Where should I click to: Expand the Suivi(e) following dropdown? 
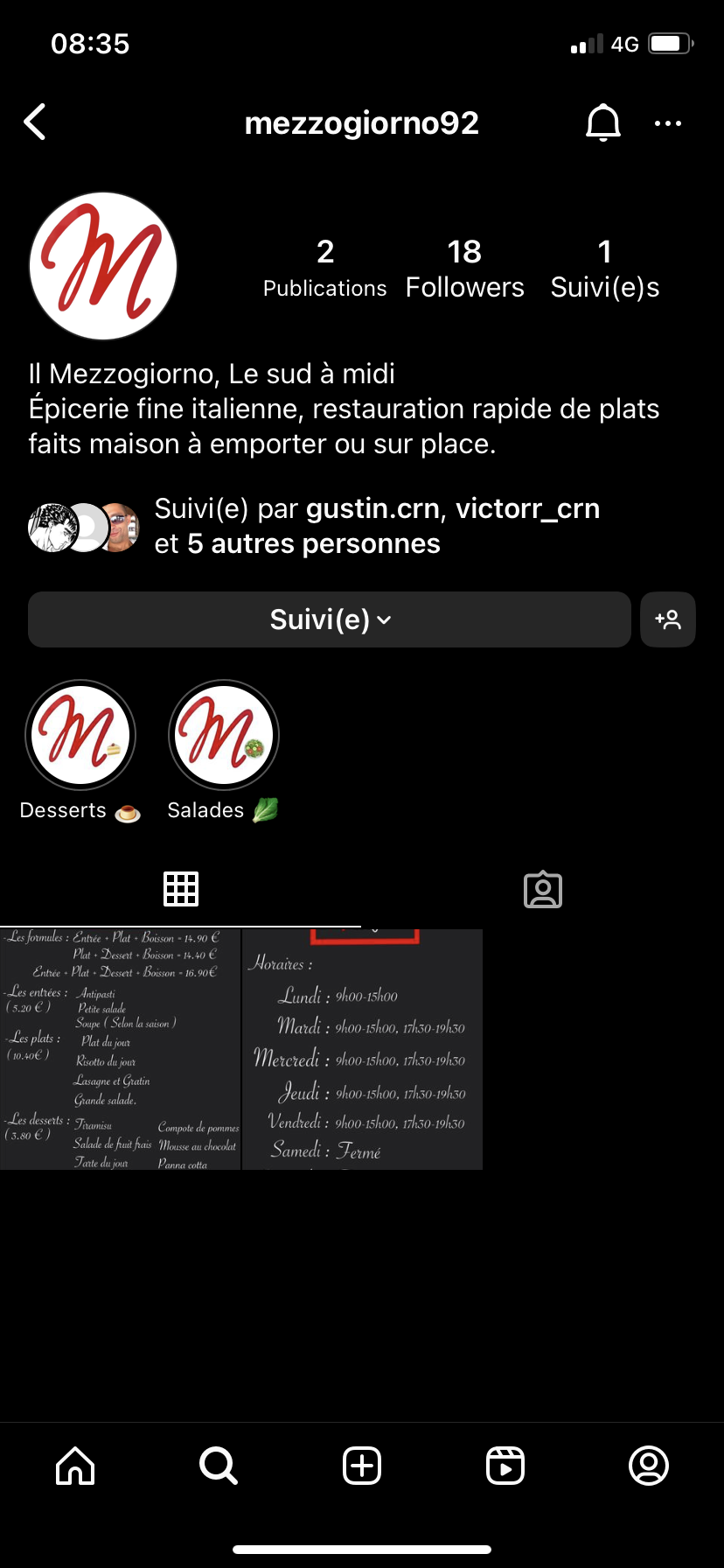point(330,619)
